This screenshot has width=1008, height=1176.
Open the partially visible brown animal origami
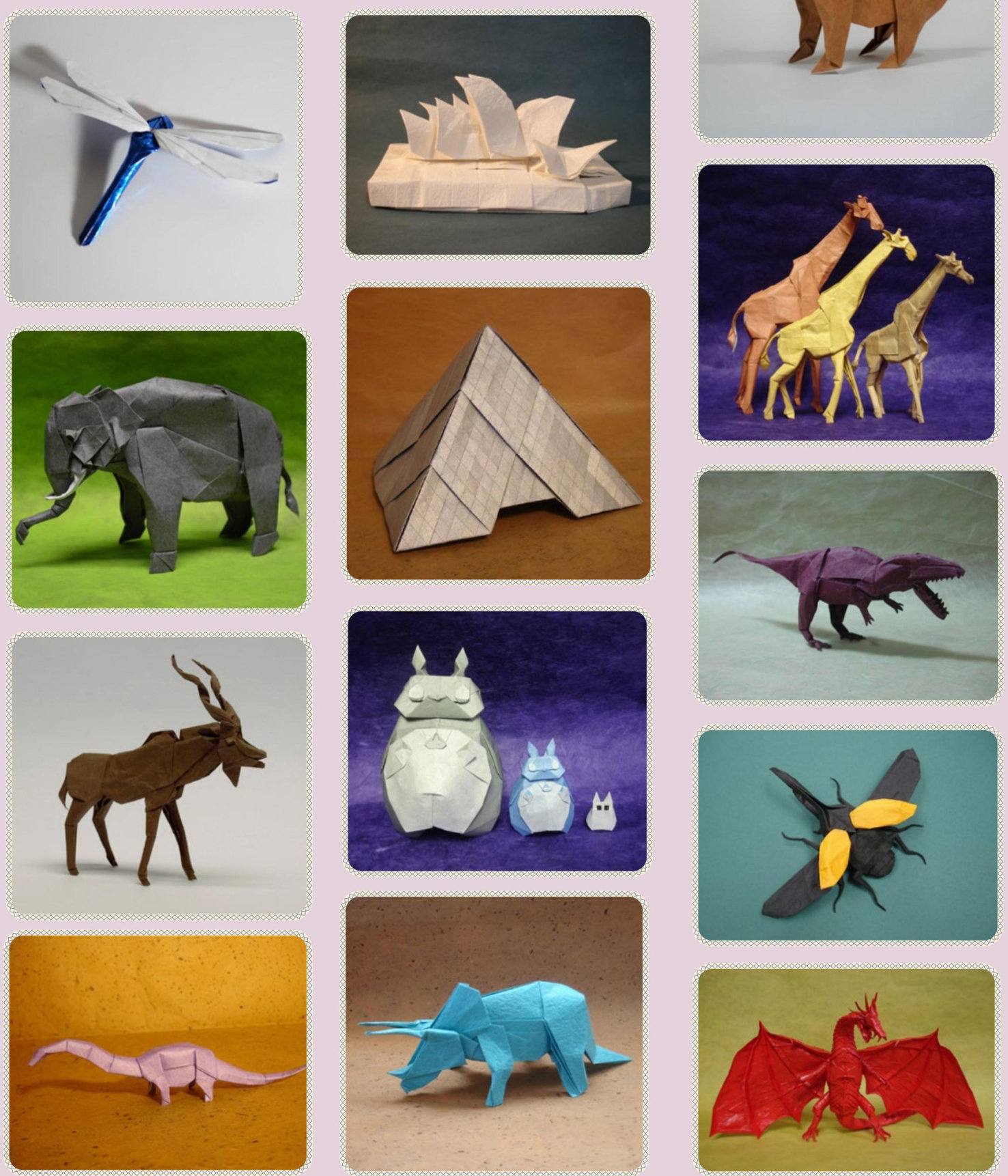[845, 68]
